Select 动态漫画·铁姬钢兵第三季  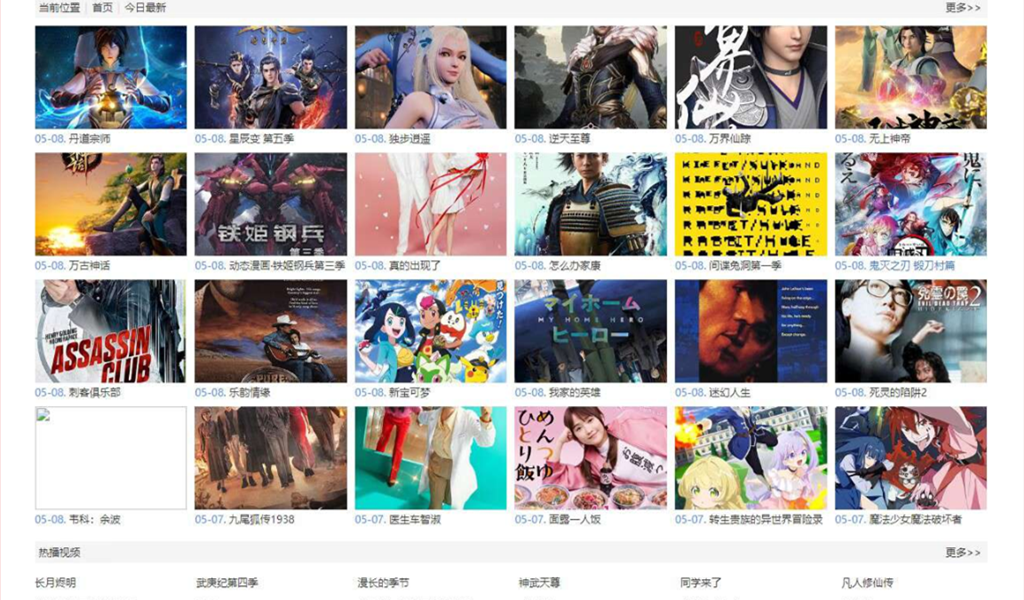coord(270,204)
